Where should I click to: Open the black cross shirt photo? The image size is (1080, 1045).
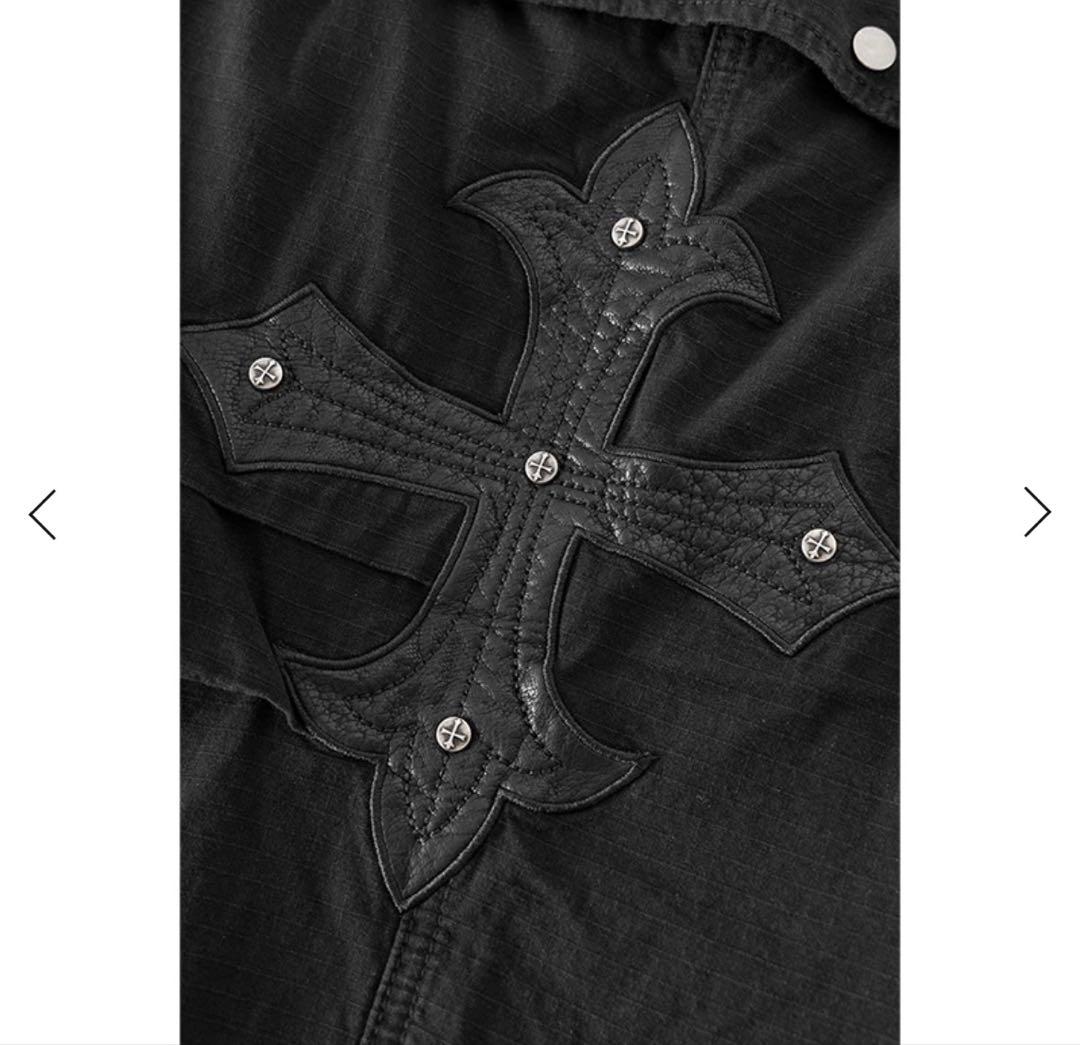(x=540, y=520)
